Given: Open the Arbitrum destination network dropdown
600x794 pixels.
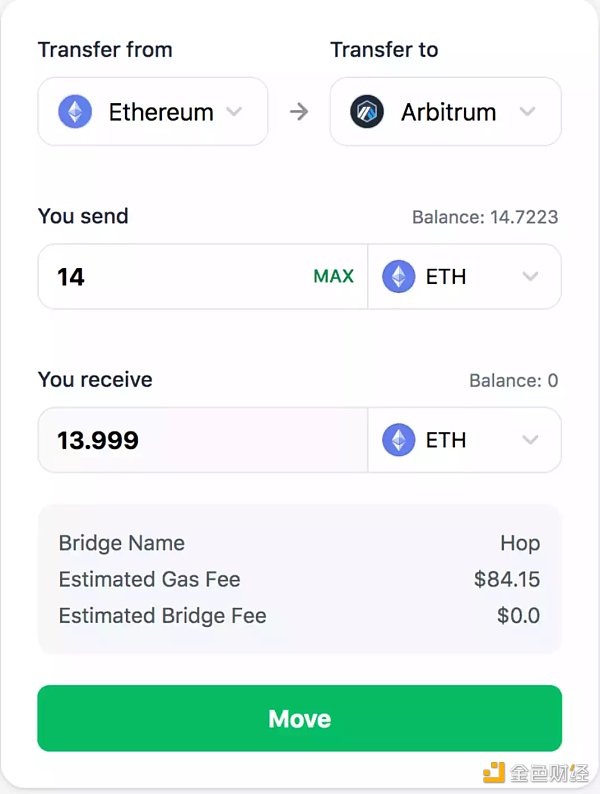Looking at the screenshot, I should (x=445, y=112).
